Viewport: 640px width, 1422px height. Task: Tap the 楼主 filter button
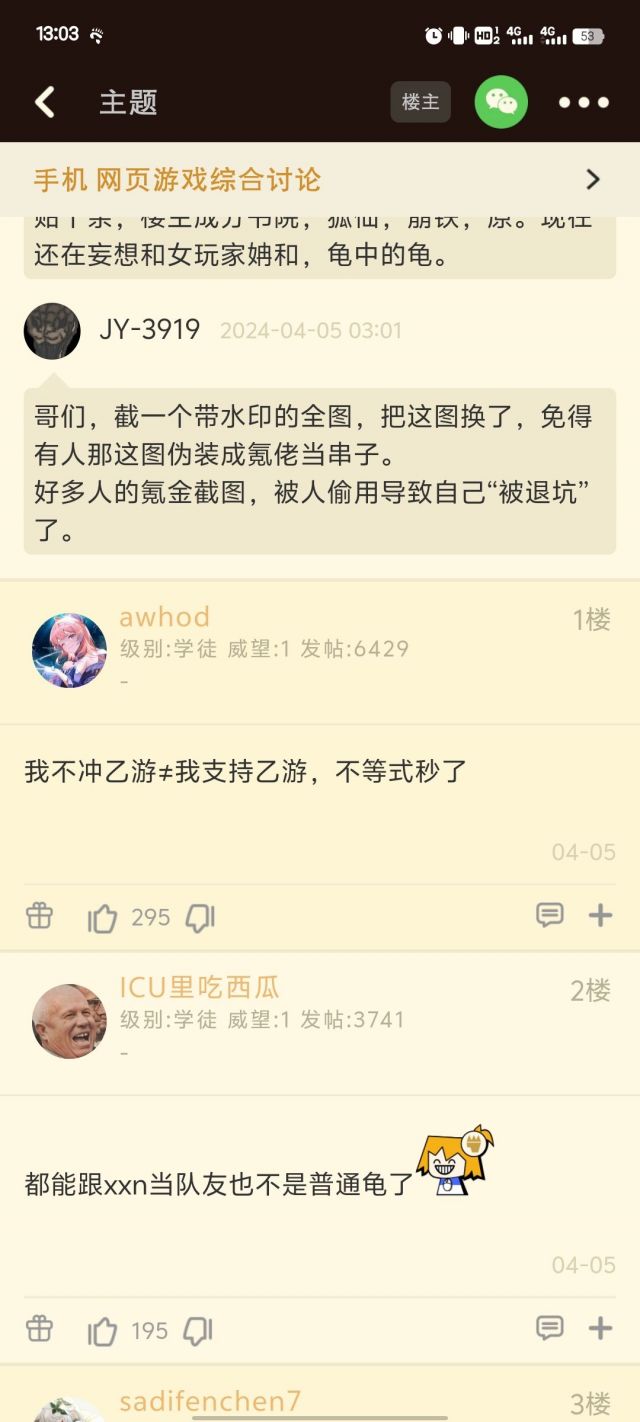click(420, 102)
